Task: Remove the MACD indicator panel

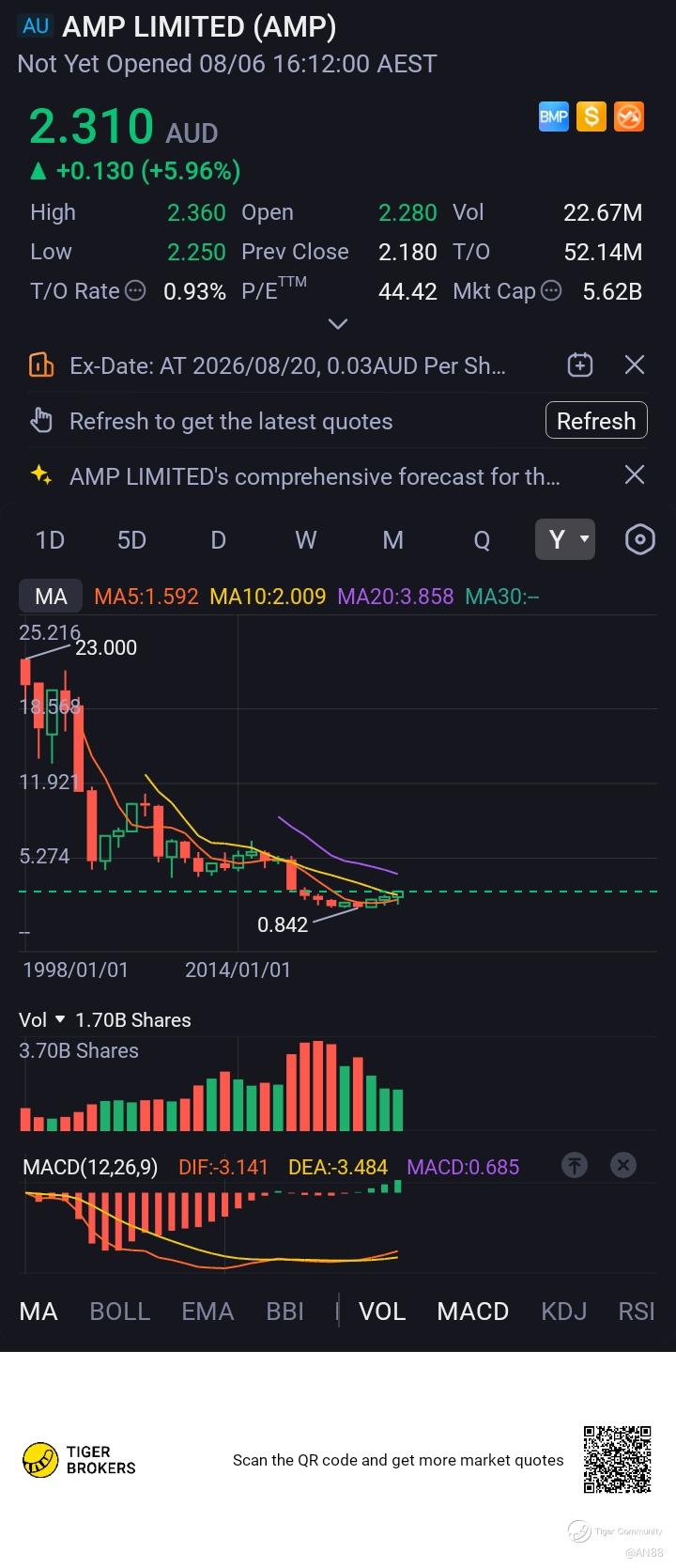Action: click(623, 1166)
